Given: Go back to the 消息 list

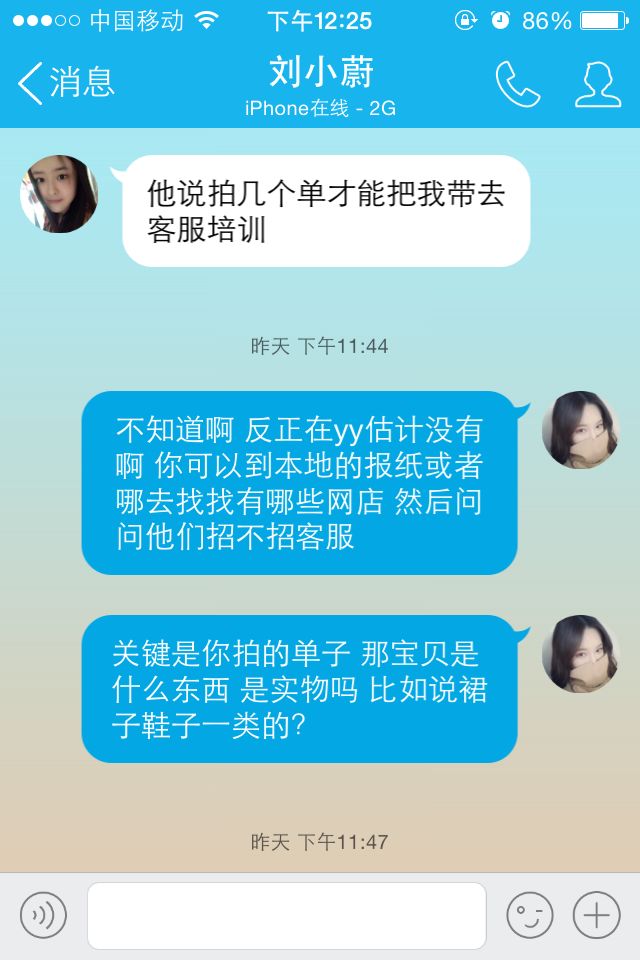Looking at the screenshot, I should point(66,83).
